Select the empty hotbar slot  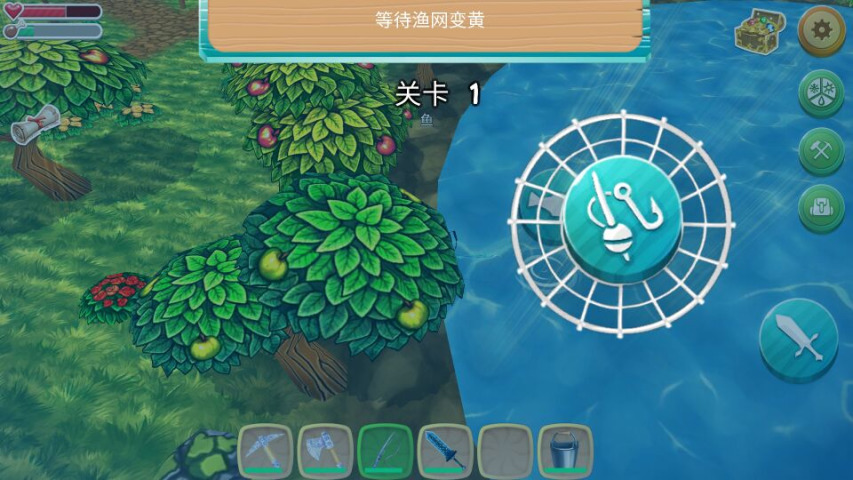[505, 451]
